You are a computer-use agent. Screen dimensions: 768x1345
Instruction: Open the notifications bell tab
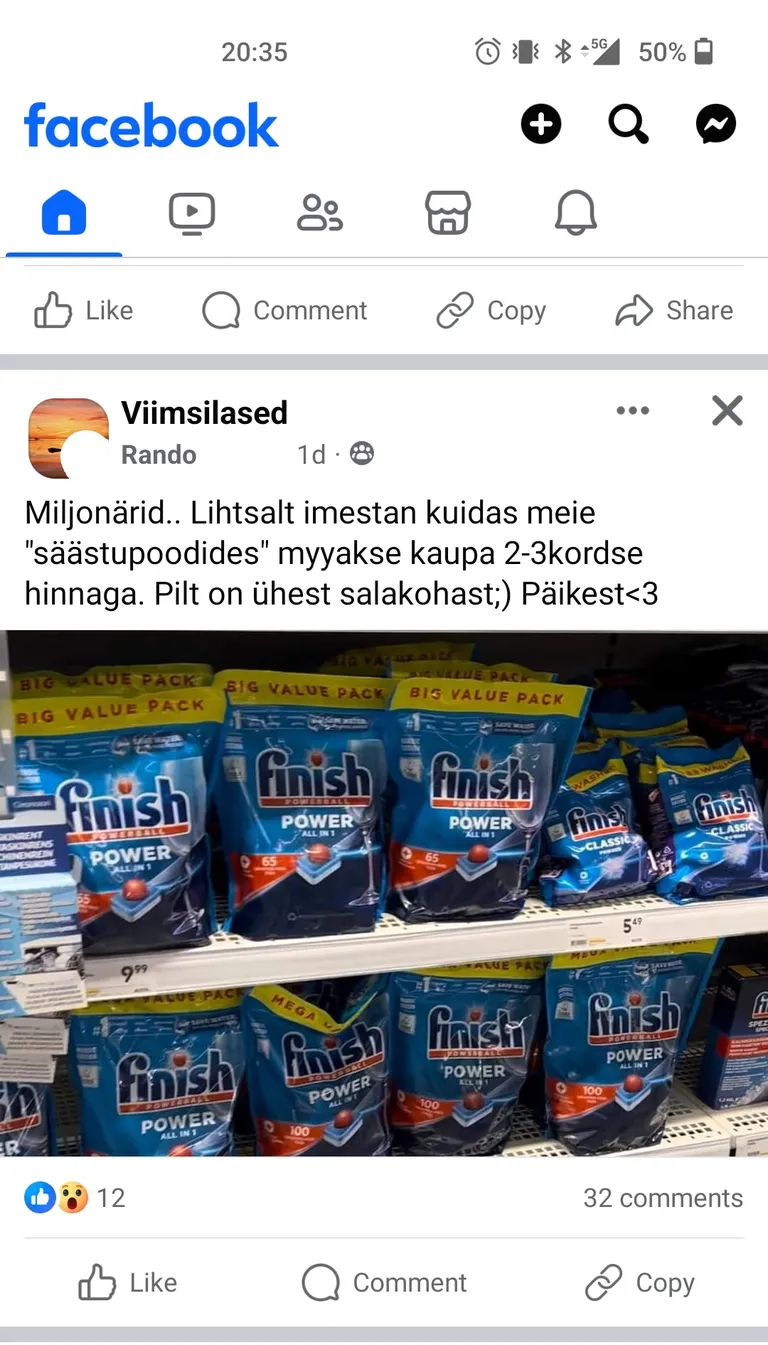click(575, 213)
